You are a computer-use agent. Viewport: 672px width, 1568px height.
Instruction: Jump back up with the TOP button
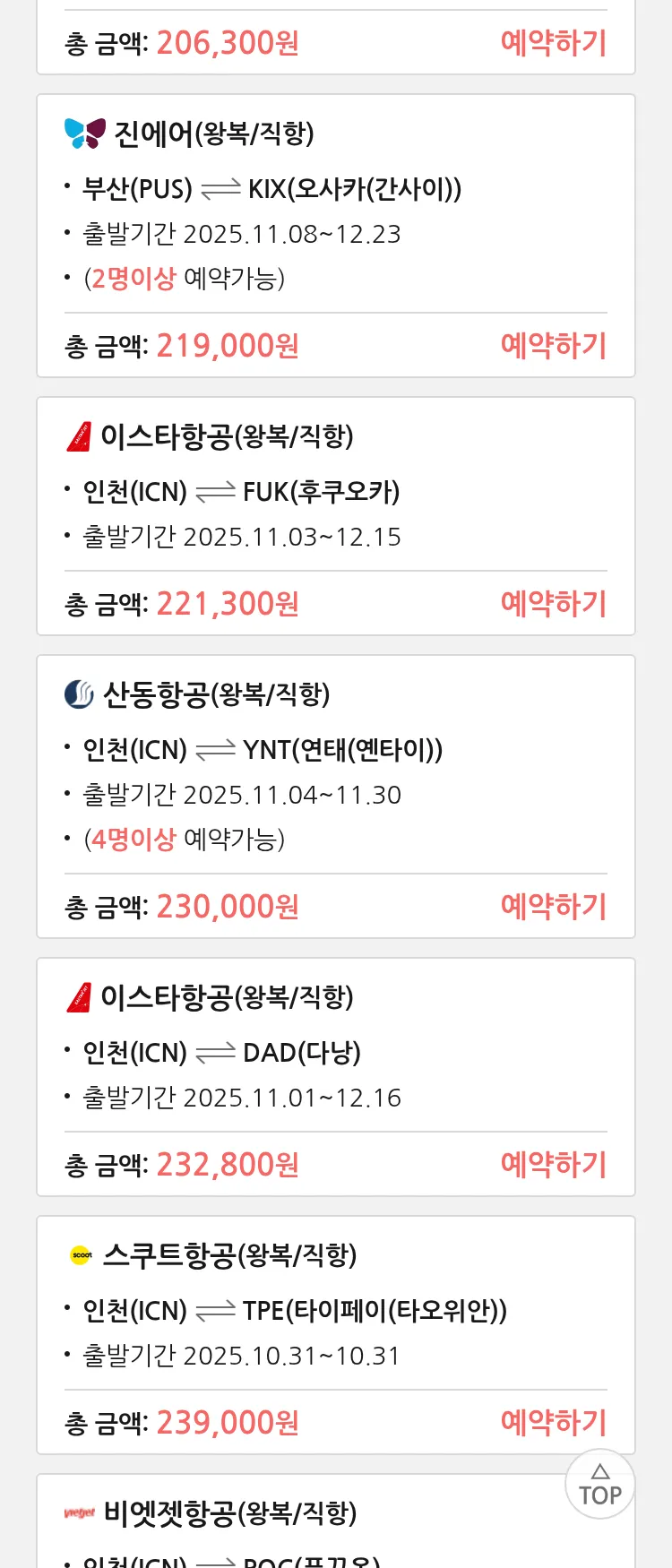(599, 1485)
